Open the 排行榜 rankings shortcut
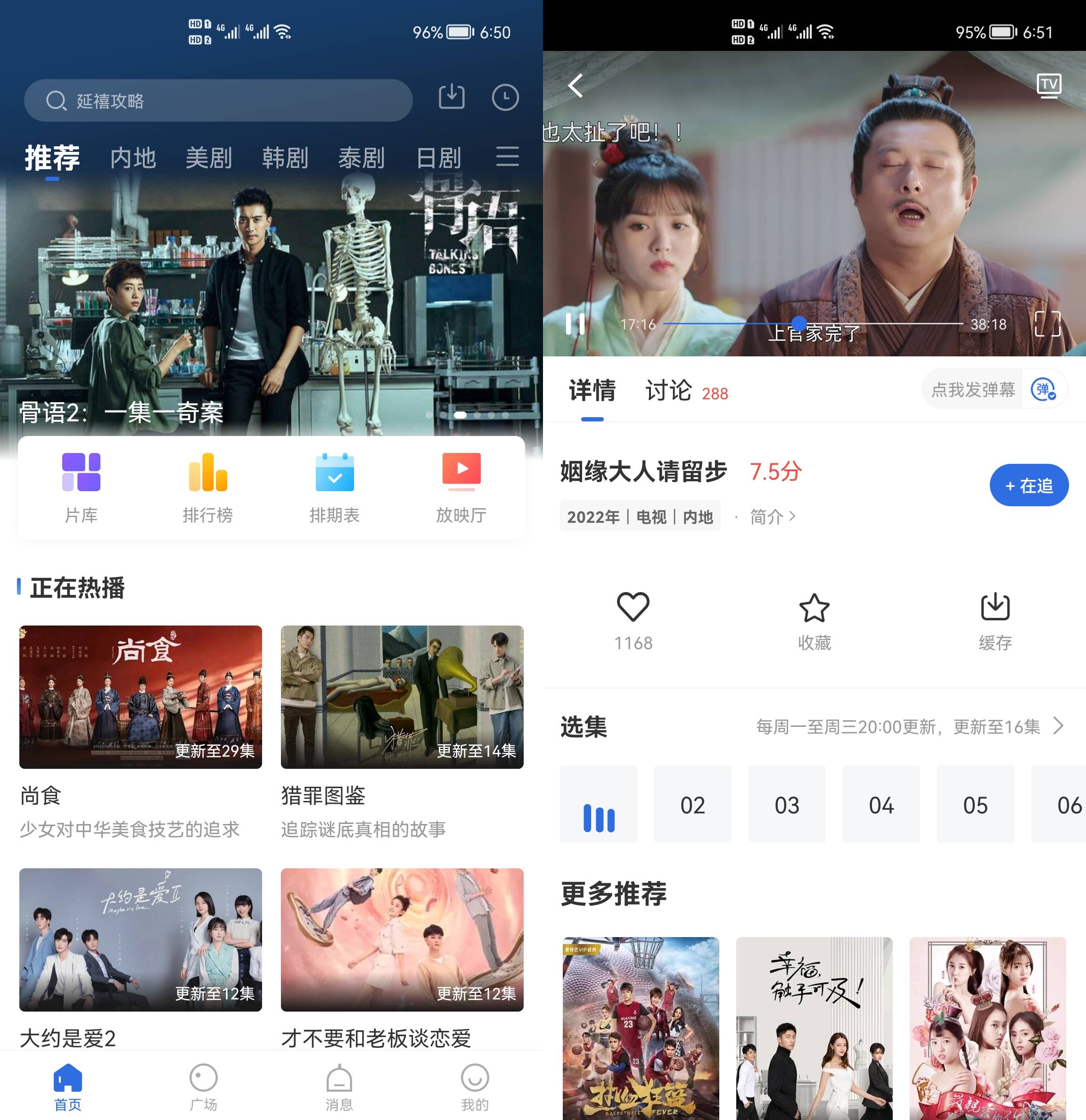 [x=208, y=487]
